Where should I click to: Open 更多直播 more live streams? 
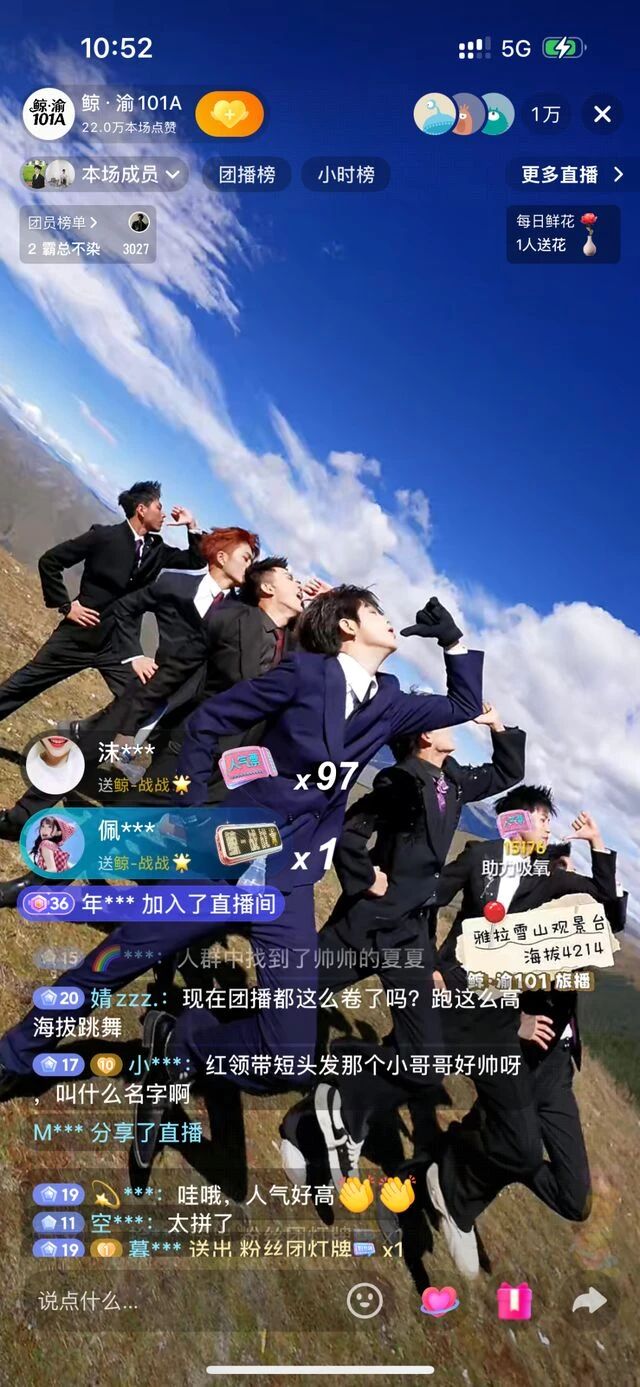click(571, 174)
